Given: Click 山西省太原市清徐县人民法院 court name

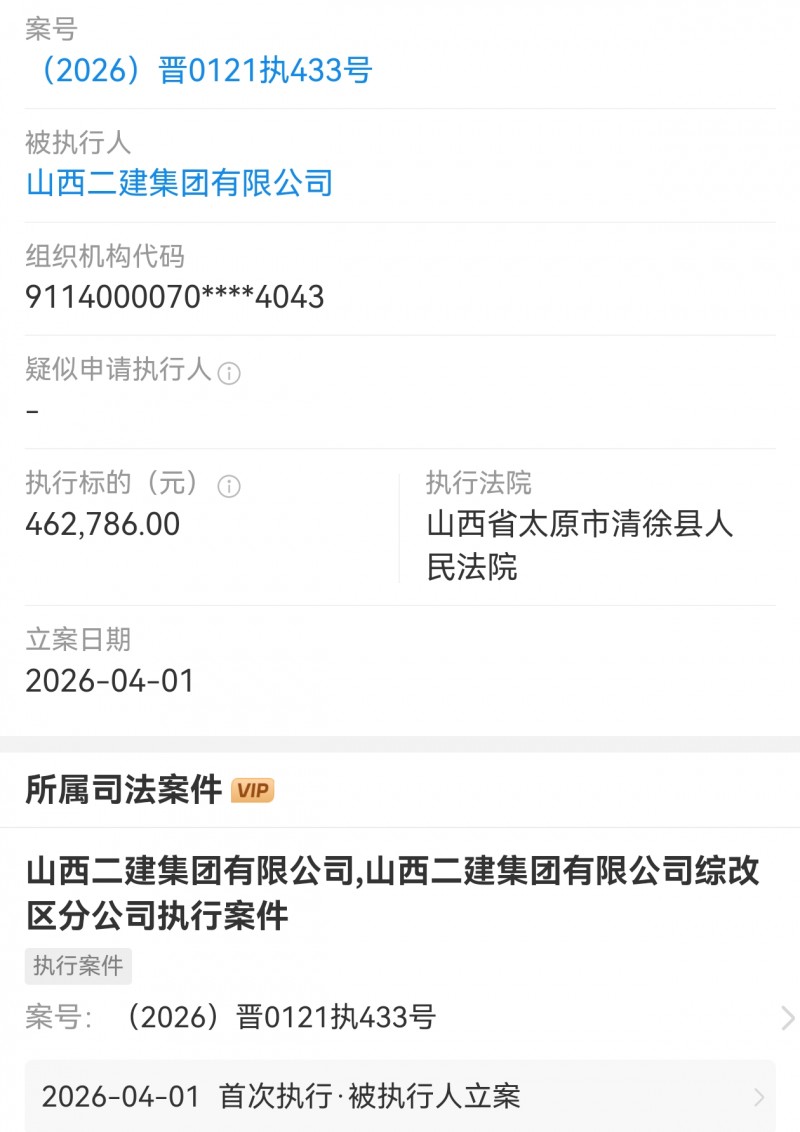Looking at the screenshot, I should pyautogui.click(x=576, y=547).
